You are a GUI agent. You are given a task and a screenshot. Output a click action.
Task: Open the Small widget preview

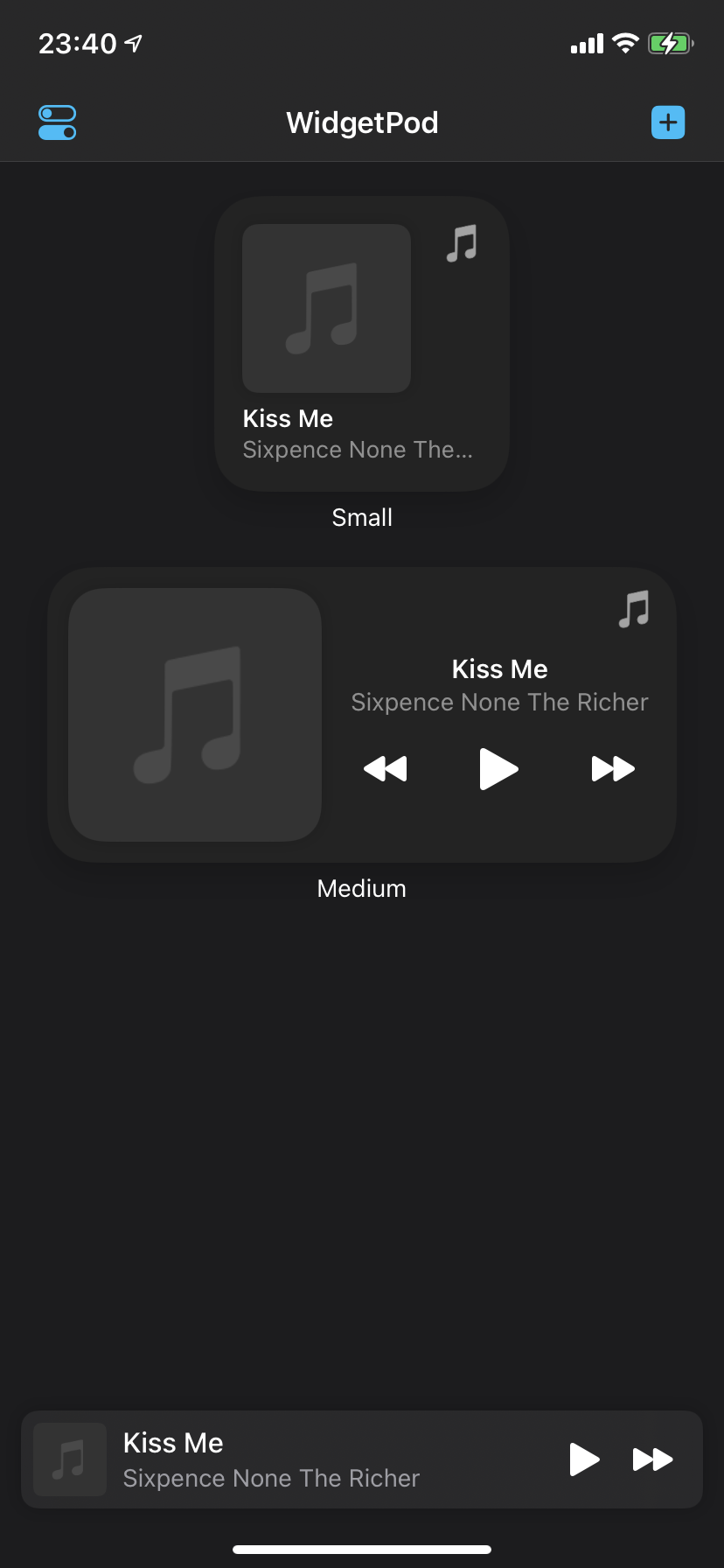click(362, 344)
